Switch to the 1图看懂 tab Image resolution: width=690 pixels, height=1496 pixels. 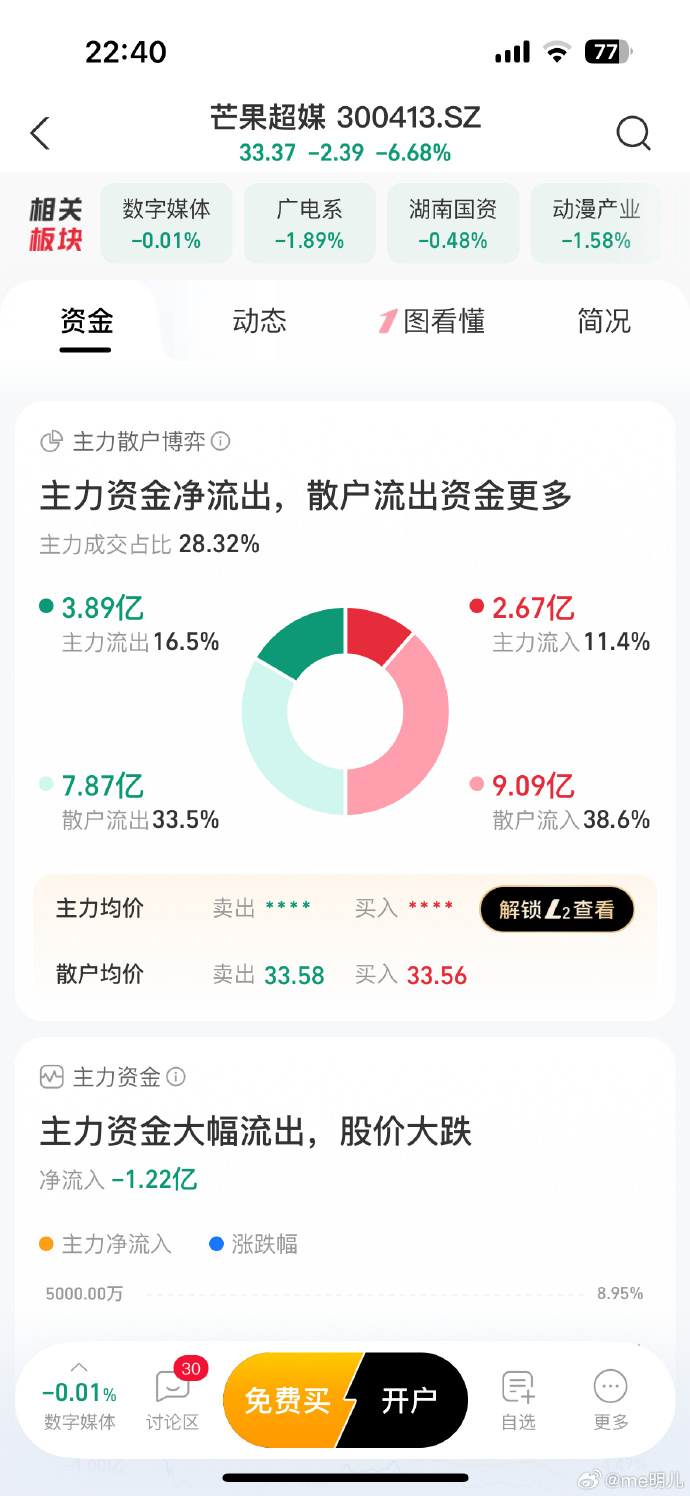pos(431,321)
